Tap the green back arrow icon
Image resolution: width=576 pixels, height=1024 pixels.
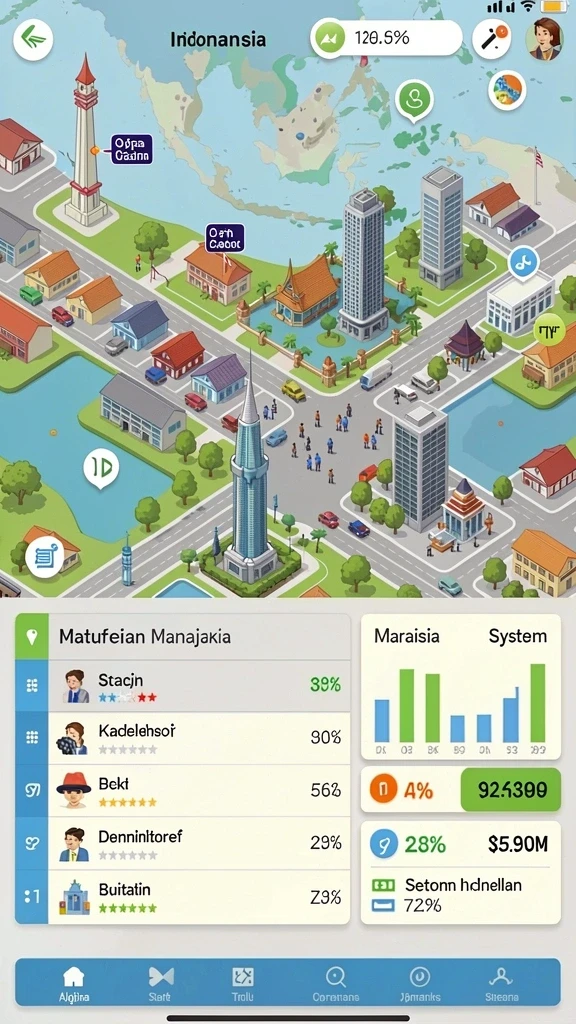pos(33,40)
